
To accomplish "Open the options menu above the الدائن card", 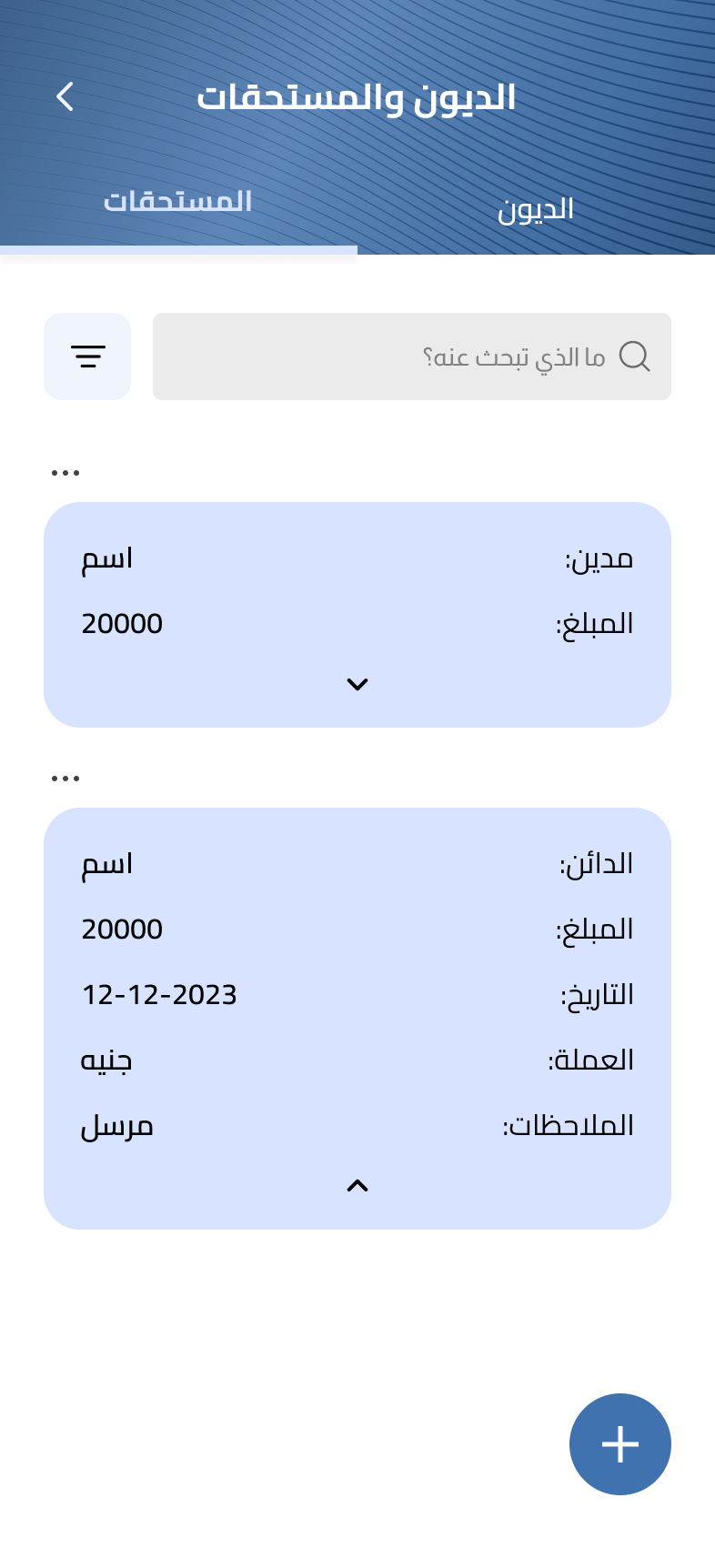I will 65,779.
